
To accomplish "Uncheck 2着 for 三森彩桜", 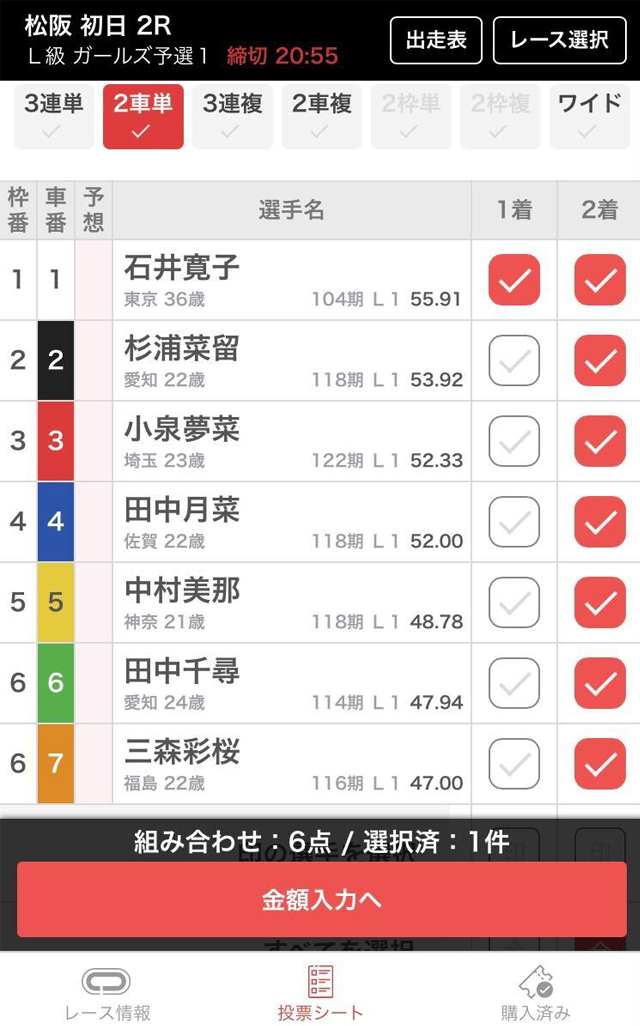I will pyautogui.click(x=600, y=764).
